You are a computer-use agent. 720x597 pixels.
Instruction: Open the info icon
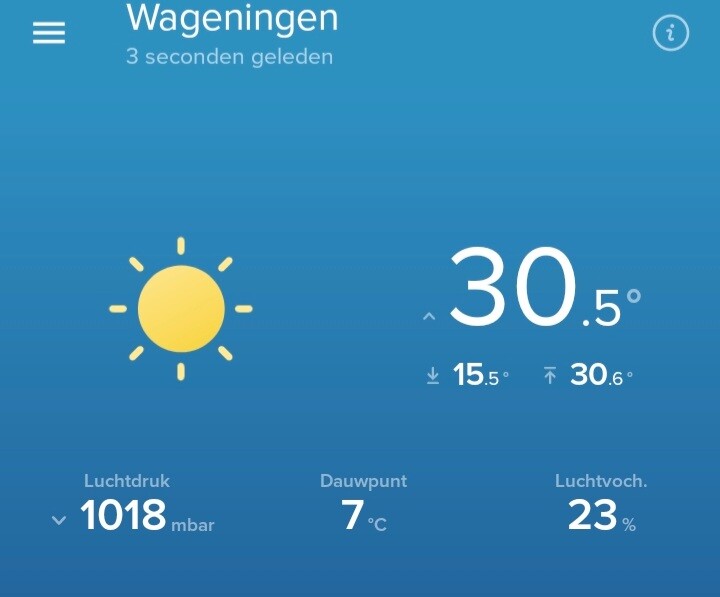click(670, 34)
